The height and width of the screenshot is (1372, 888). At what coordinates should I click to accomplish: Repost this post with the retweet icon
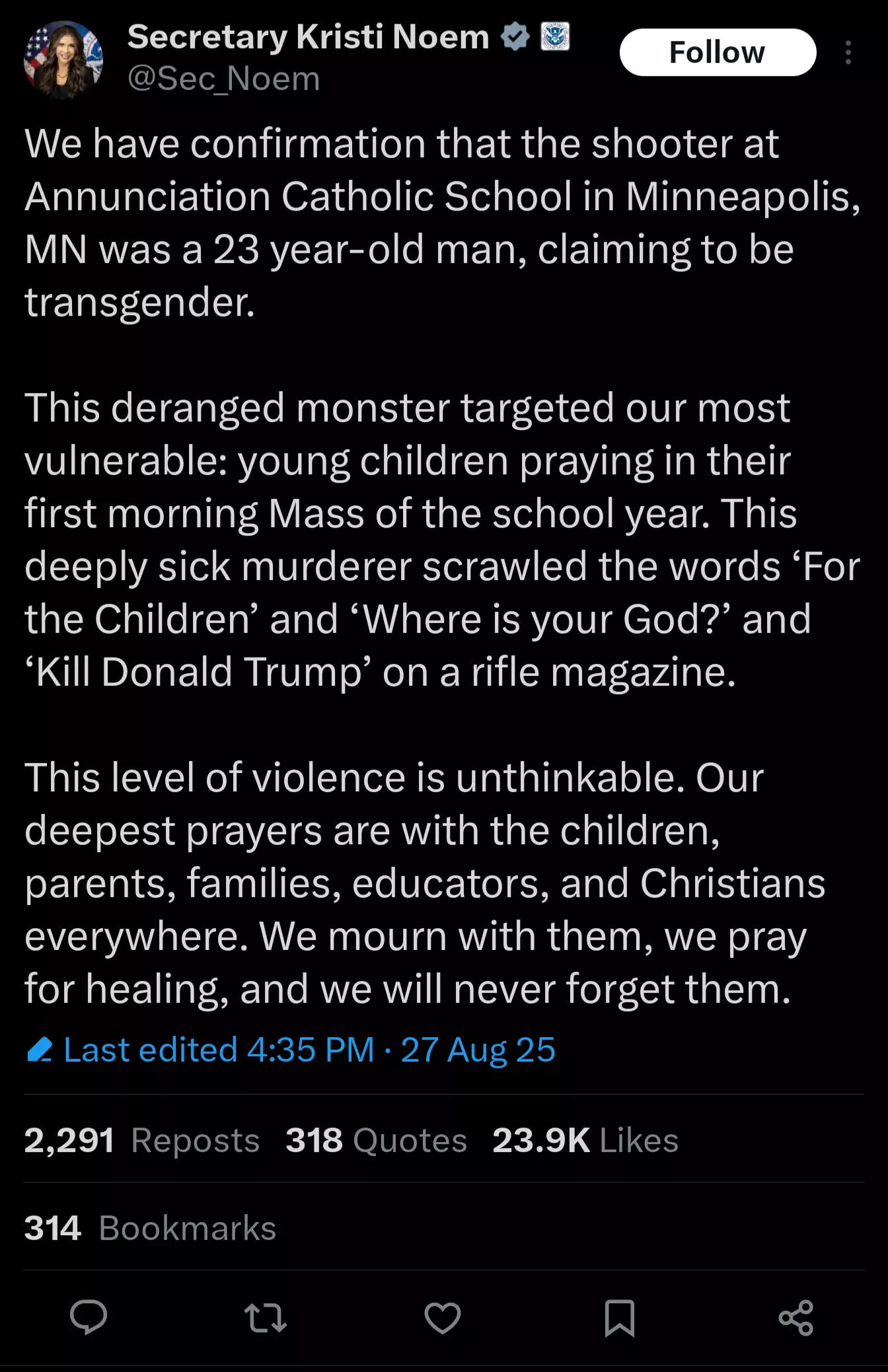point(266,1317)
